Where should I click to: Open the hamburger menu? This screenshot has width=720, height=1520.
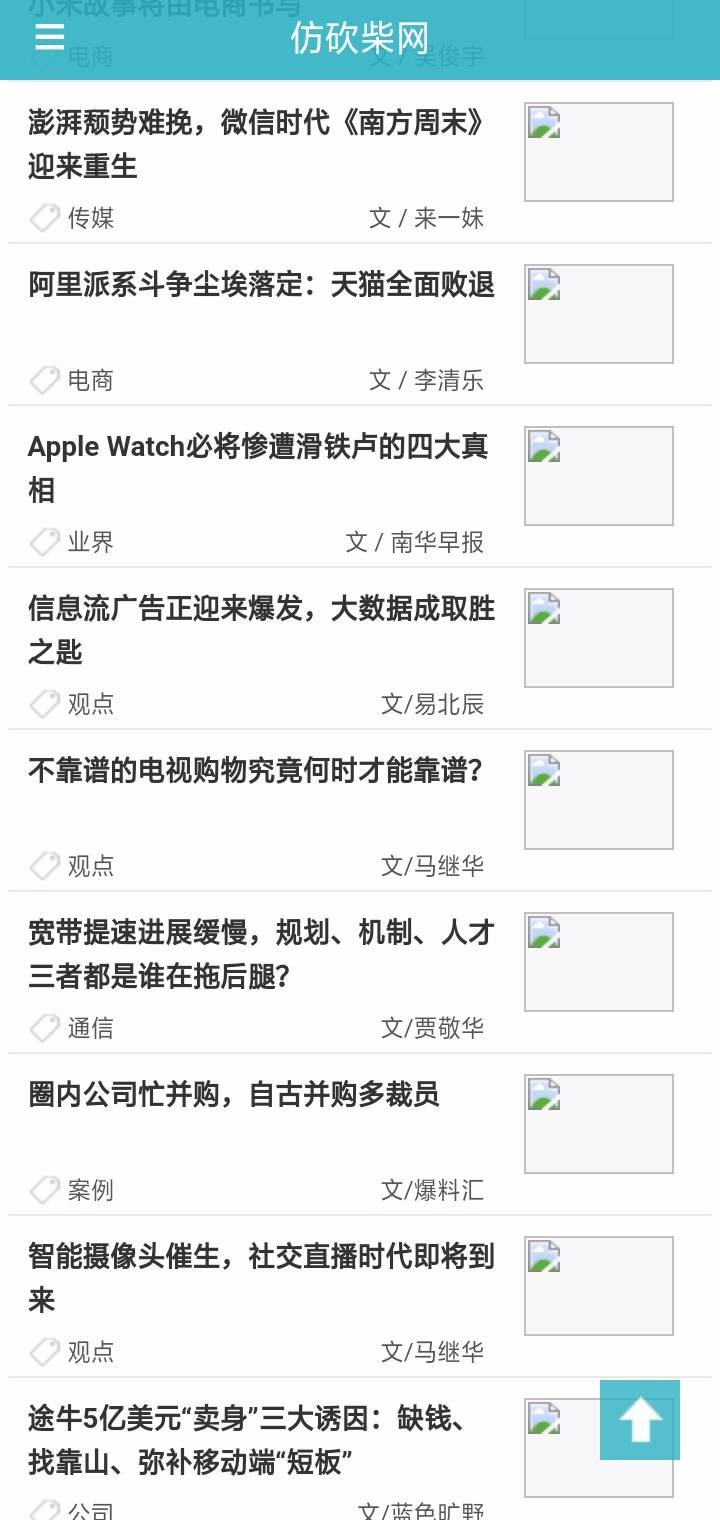pos(49,37)
